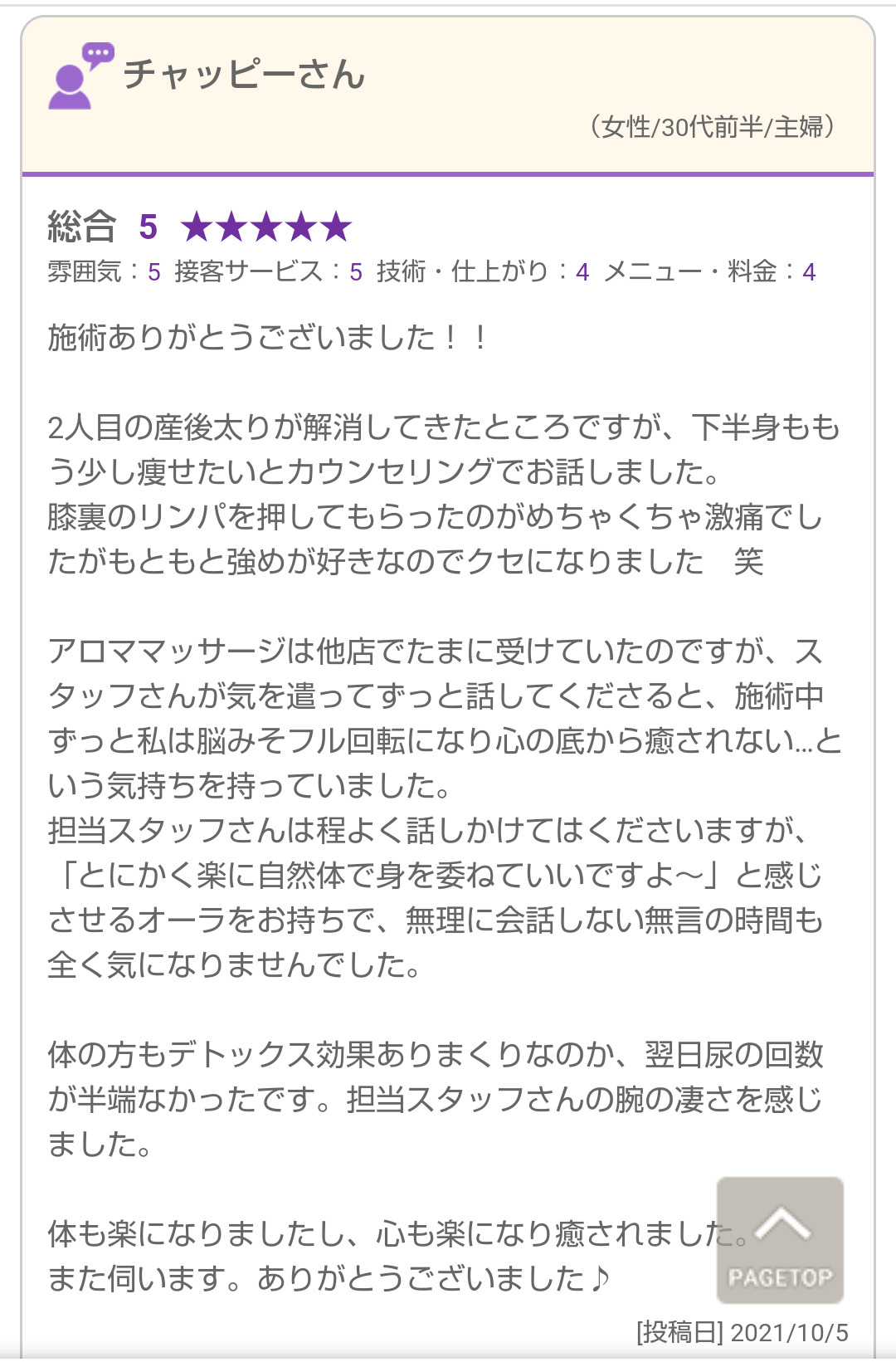Viewport: 896px width, 1362px height.
Task: Jump back up with PAGETOP button
Action: click(x=780, y=1240)
